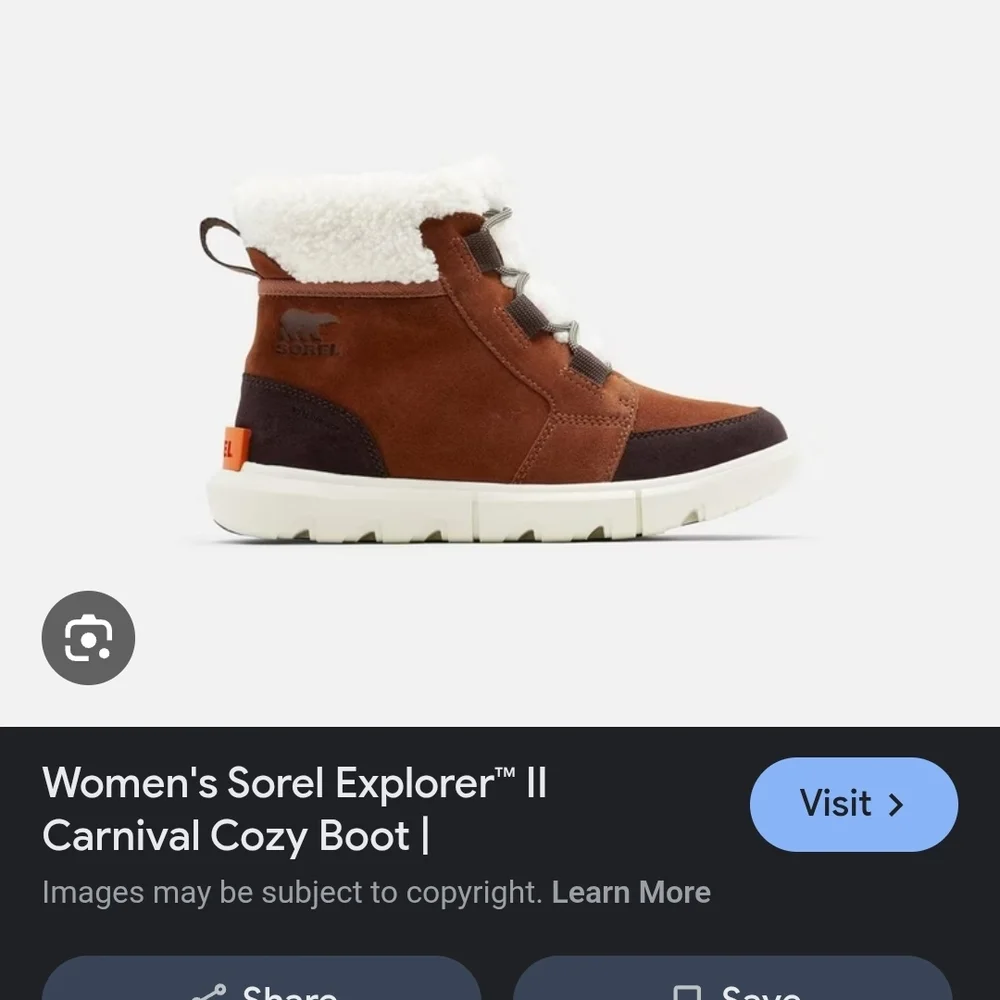Search this image with Google Lens
The image size is (1000, 1000).
pyautogui.click(x=88, y=638)
